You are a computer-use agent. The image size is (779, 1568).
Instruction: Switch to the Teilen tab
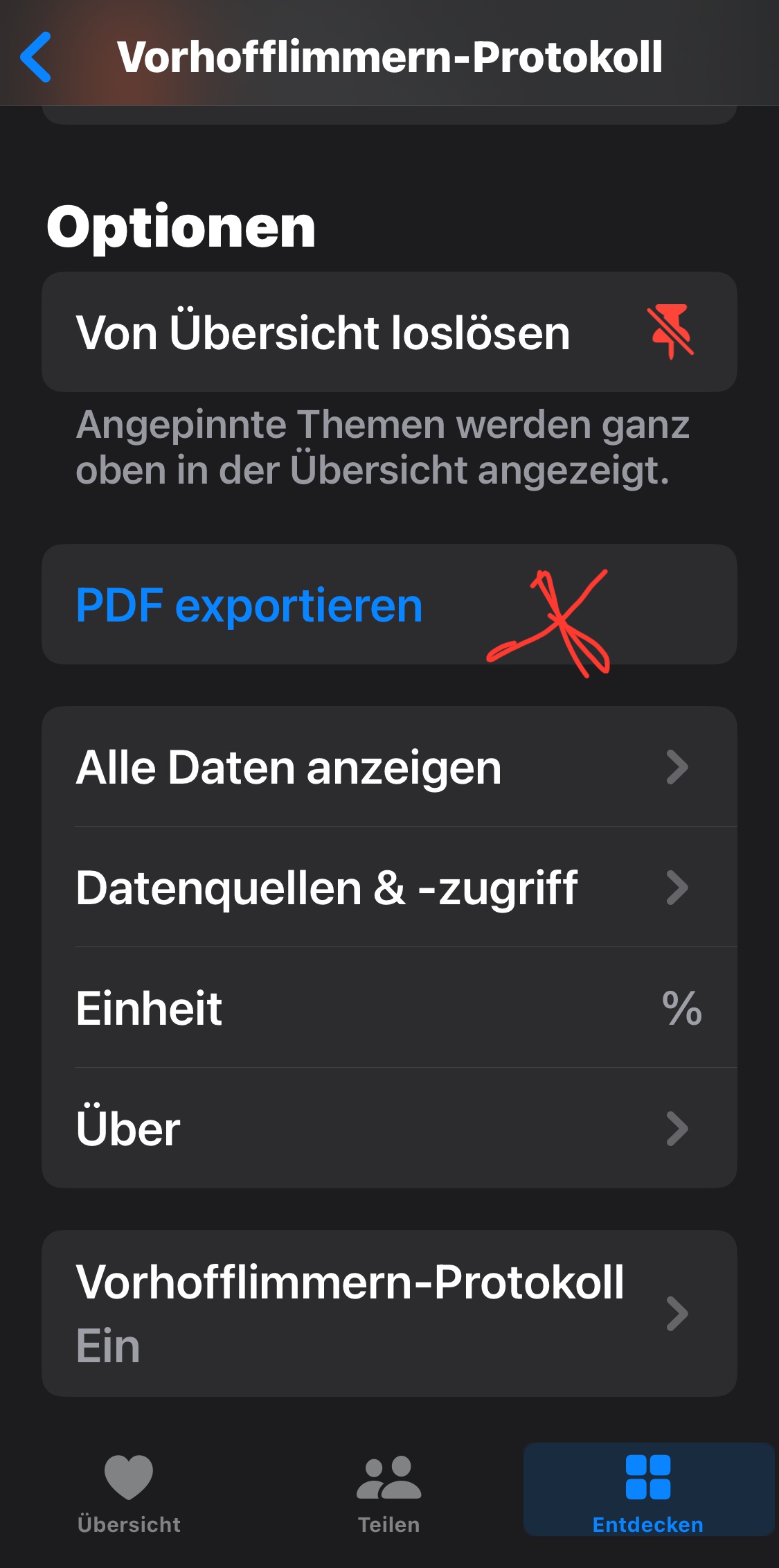pos(388,1493)
